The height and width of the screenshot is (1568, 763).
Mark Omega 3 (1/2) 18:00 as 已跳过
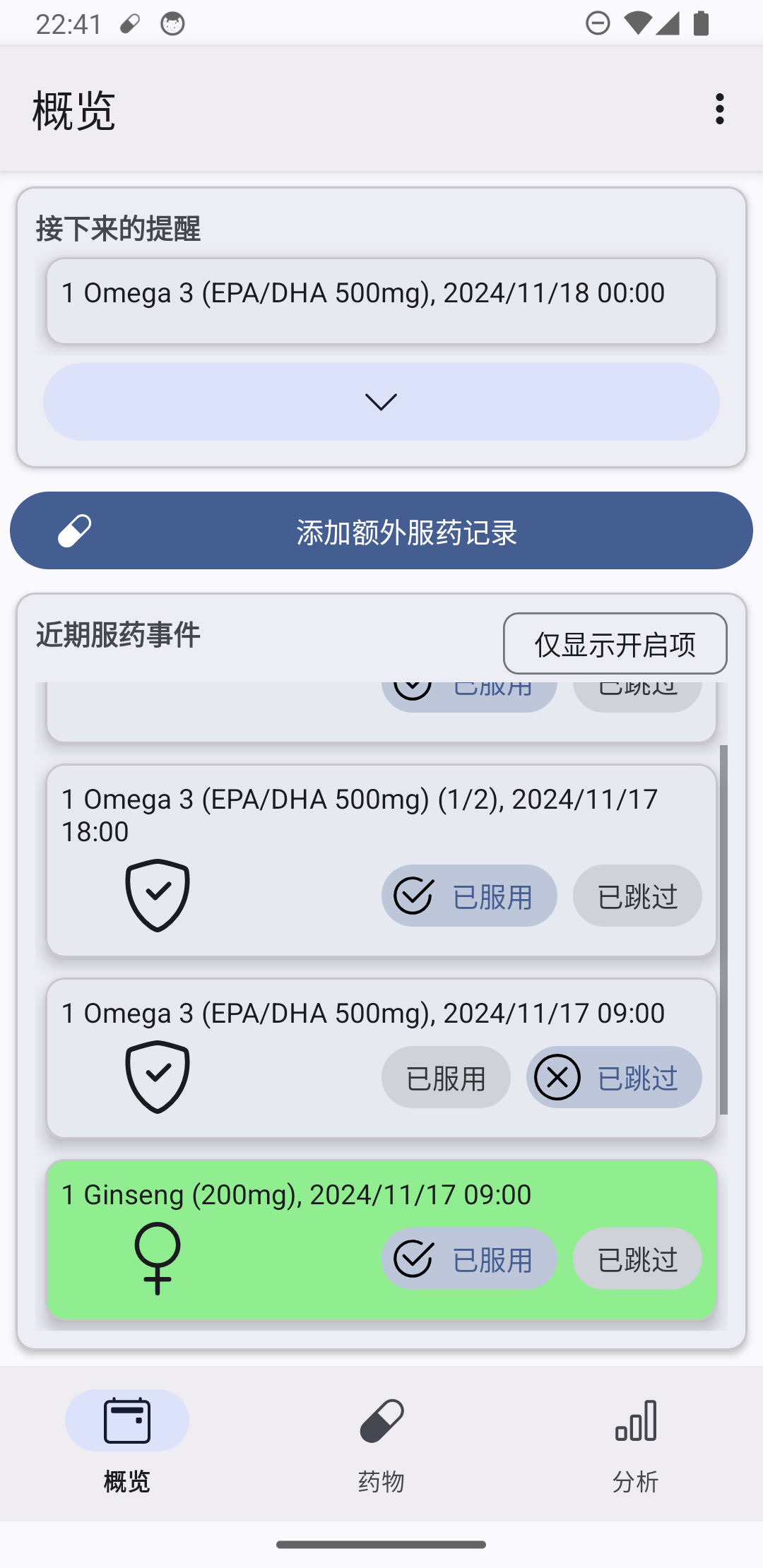coord(637,896)
